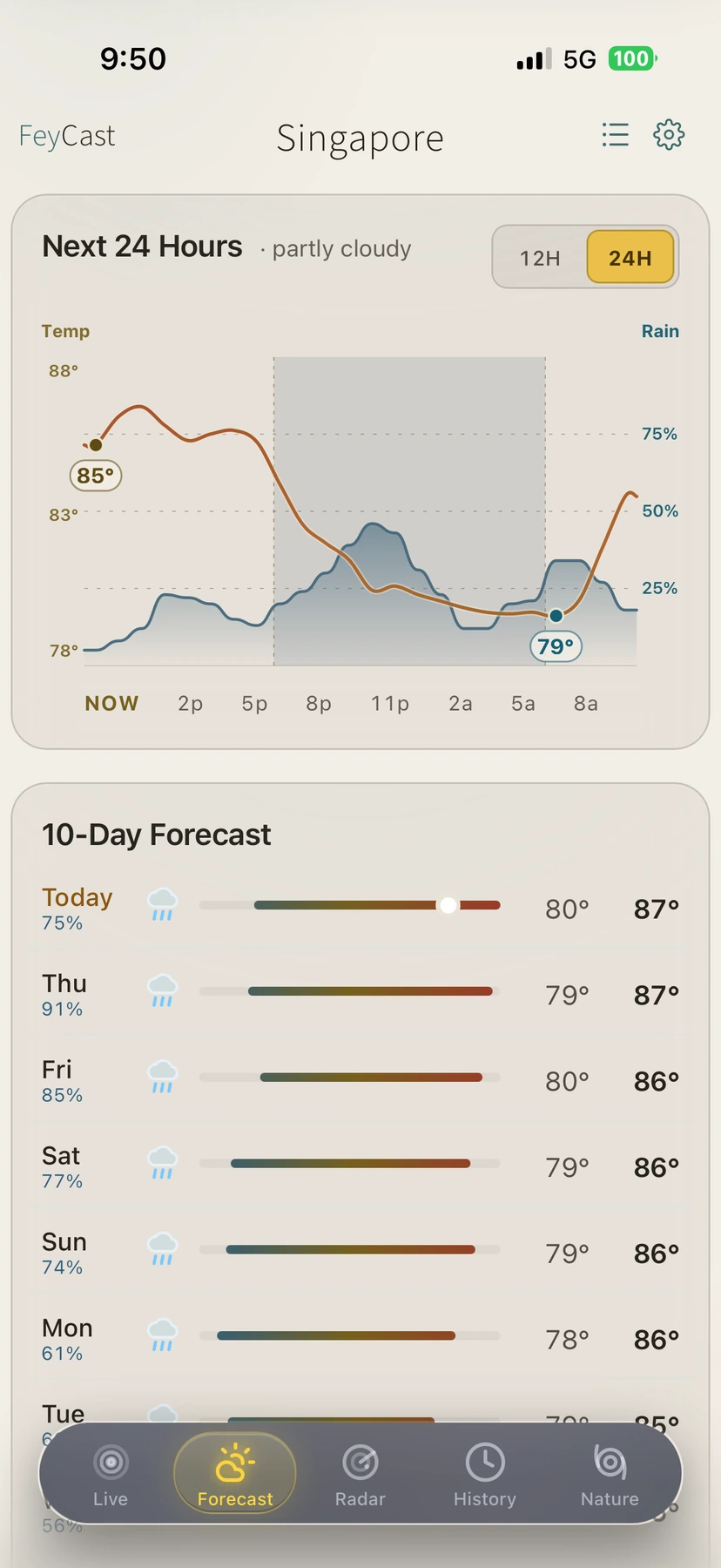Open the locations list icon
Viewport: 721px width, 1568px height.
point(615,135)
